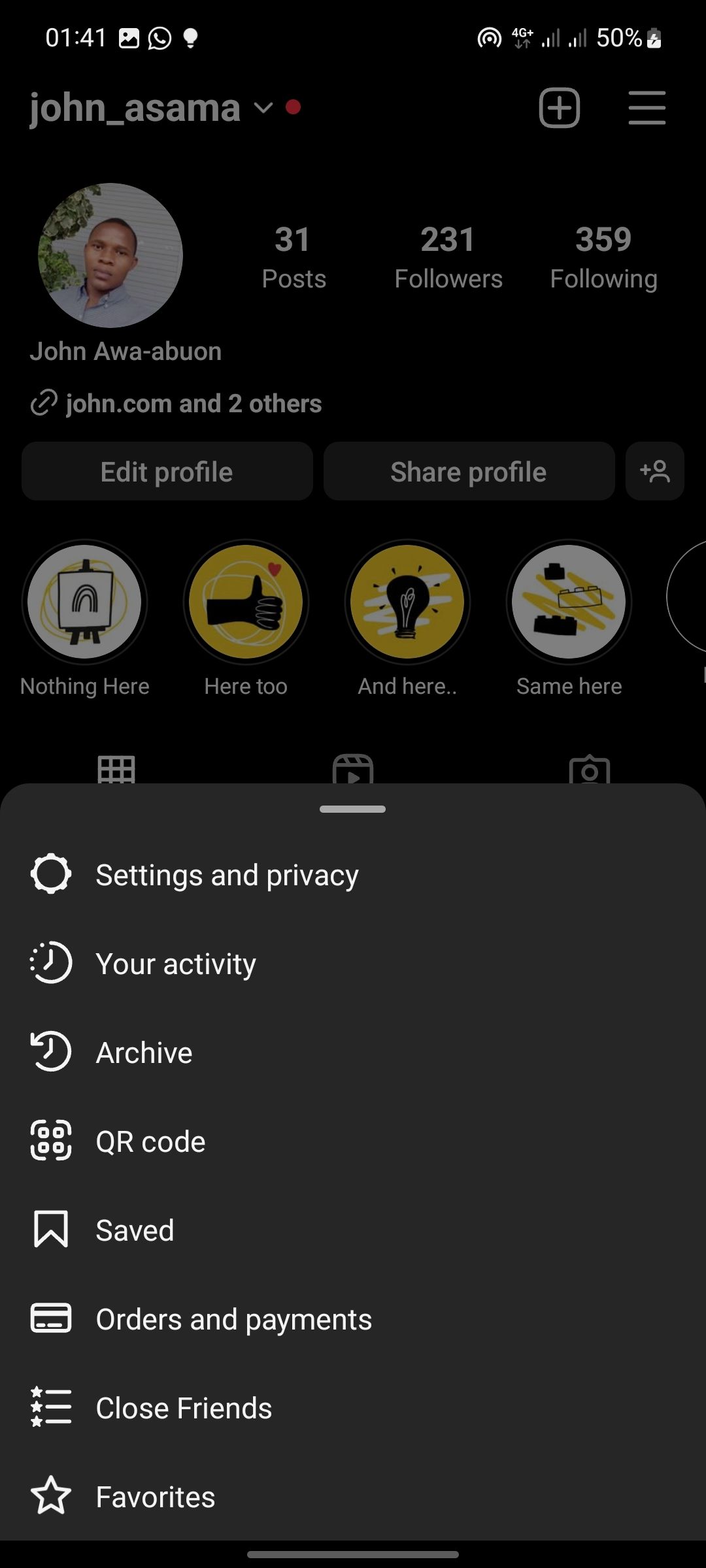Tap the Edit profile button
706x1568 pixels.
click(167, 472)
